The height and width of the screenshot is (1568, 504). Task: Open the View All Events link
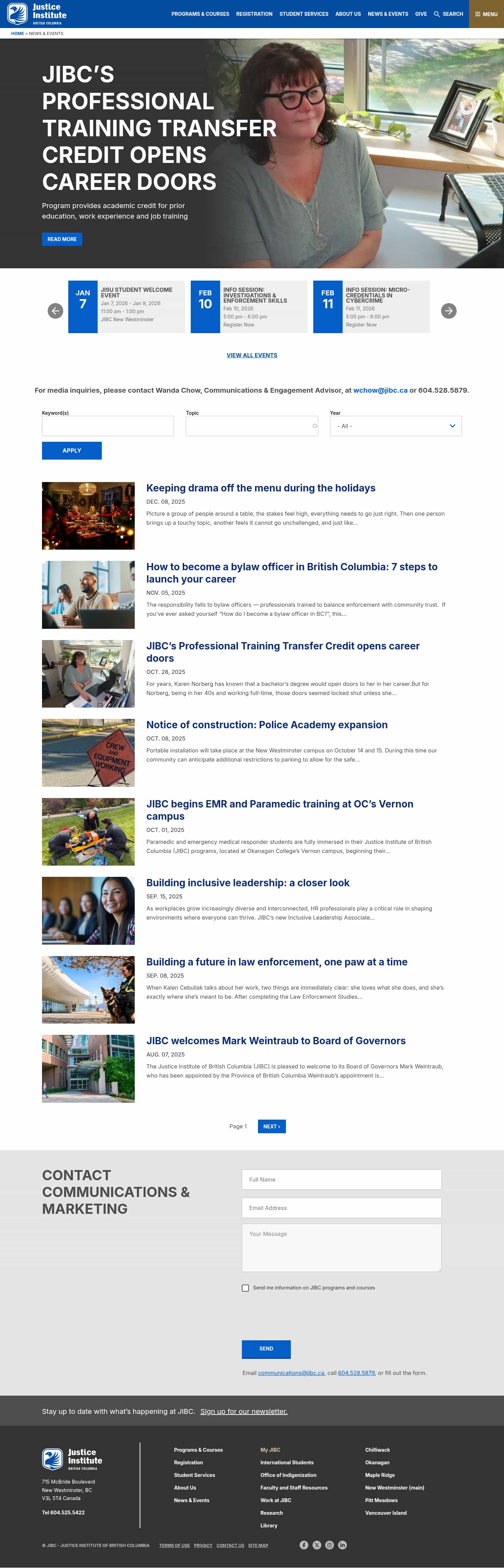click(x=252, y=356)
